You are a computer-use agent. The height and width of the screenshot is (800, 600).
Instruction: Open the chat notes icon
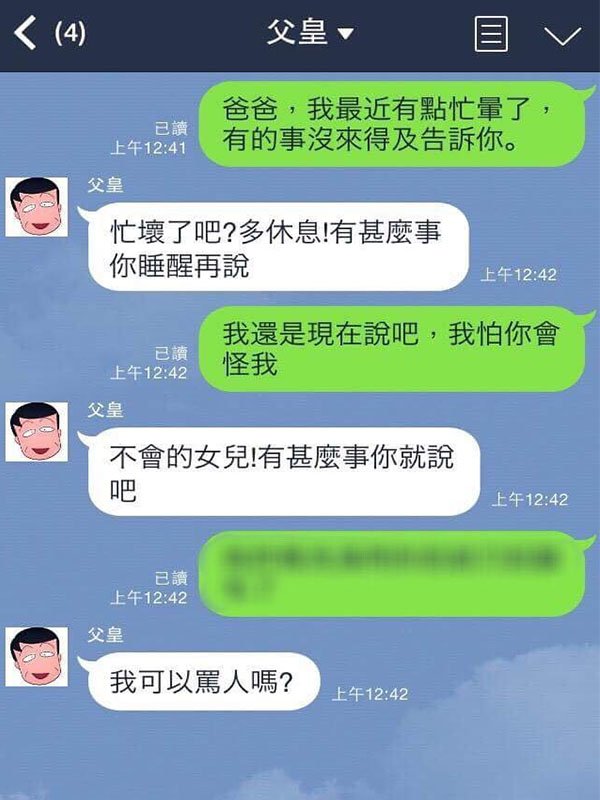tap(490, 35)
